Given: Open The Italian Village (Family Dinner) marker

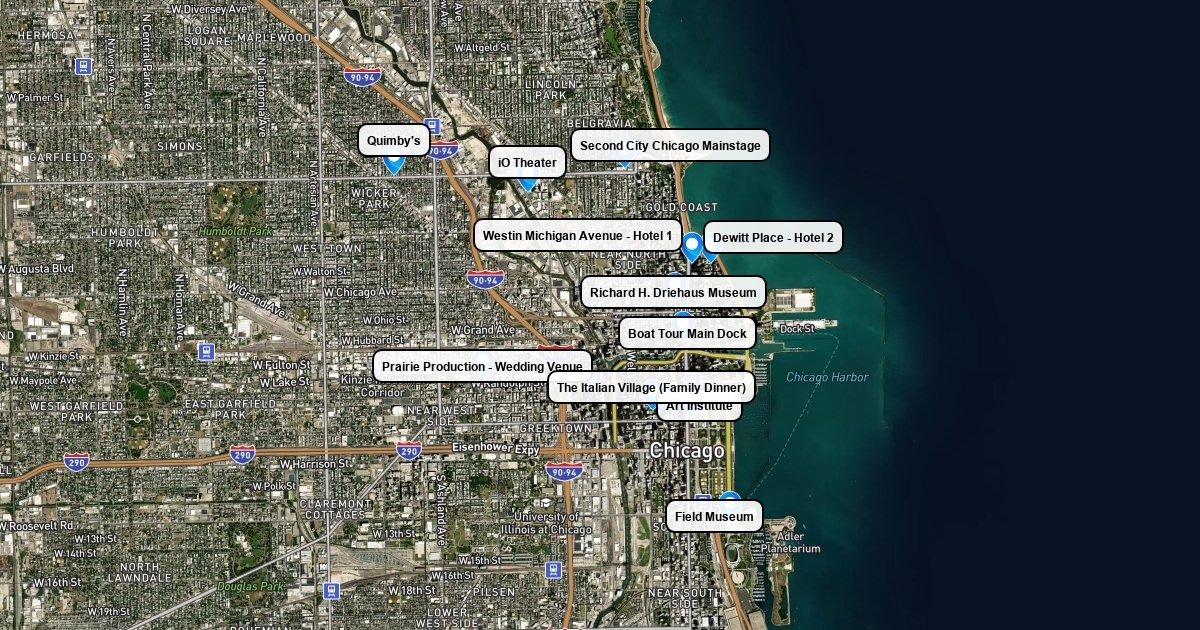Looking at the screenshot, I should tap(651, 388).
